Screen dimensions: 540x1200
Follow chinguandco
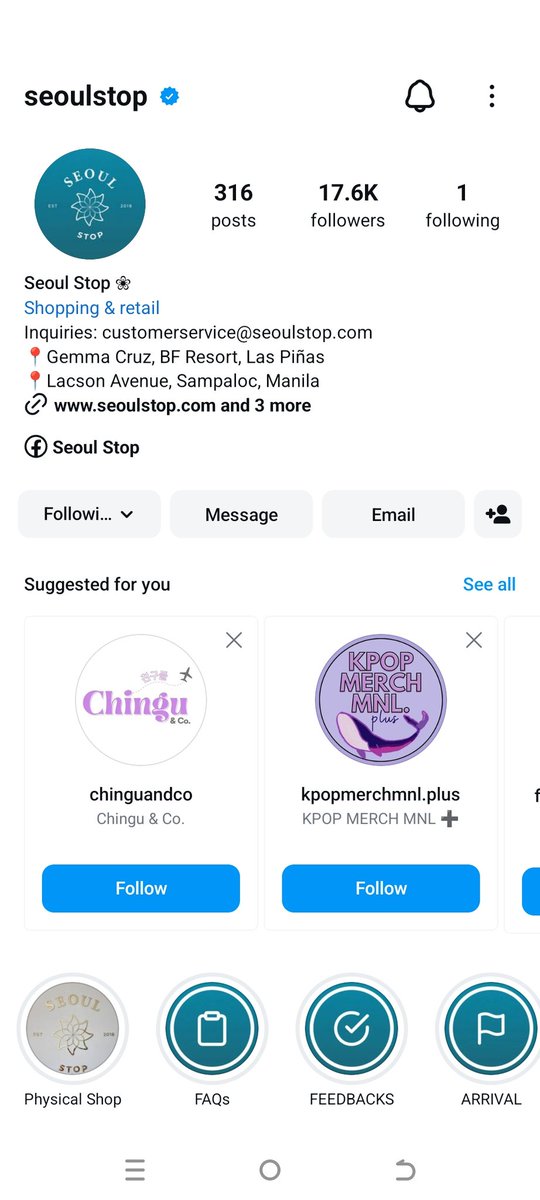tap(141, 888)
